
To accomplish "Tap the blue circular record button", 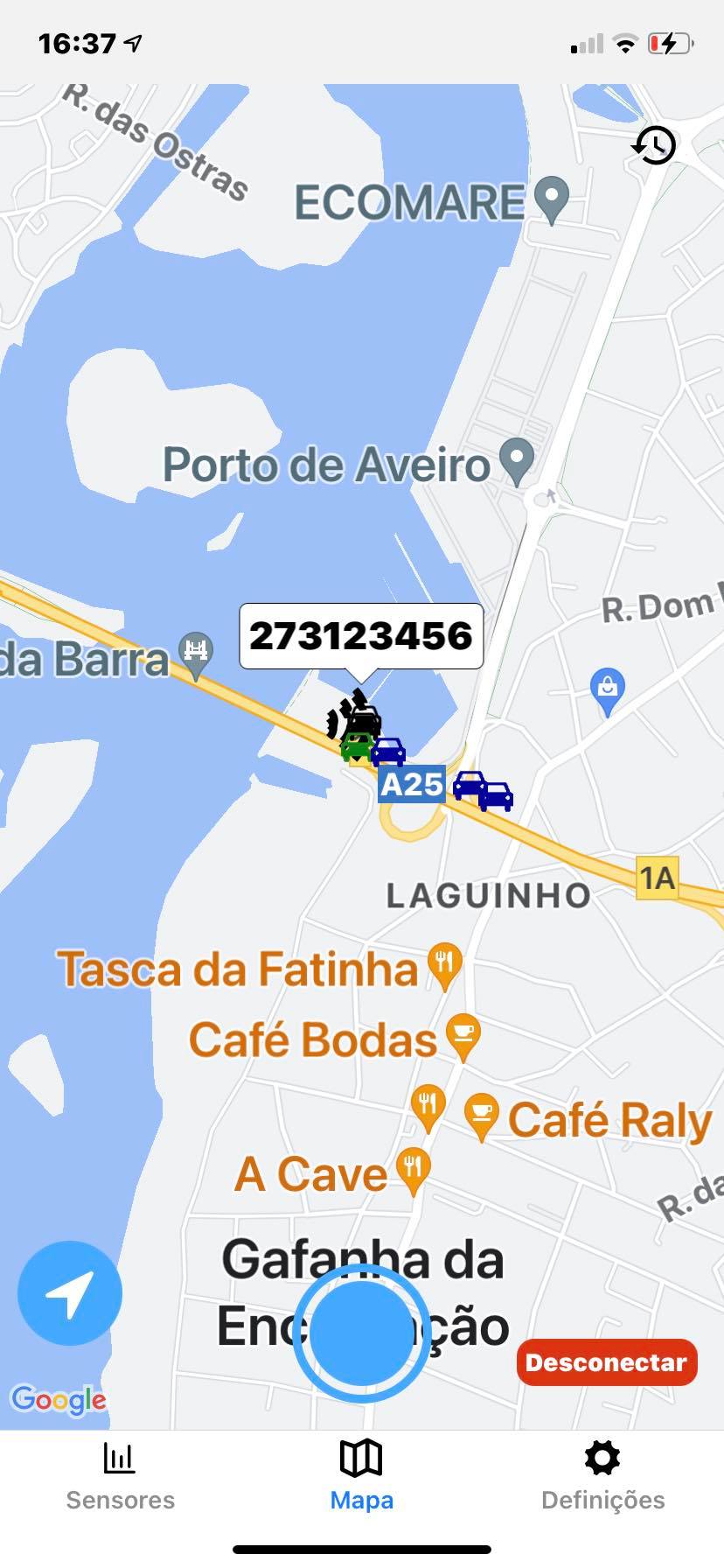I will click(x=361, y=1333).
